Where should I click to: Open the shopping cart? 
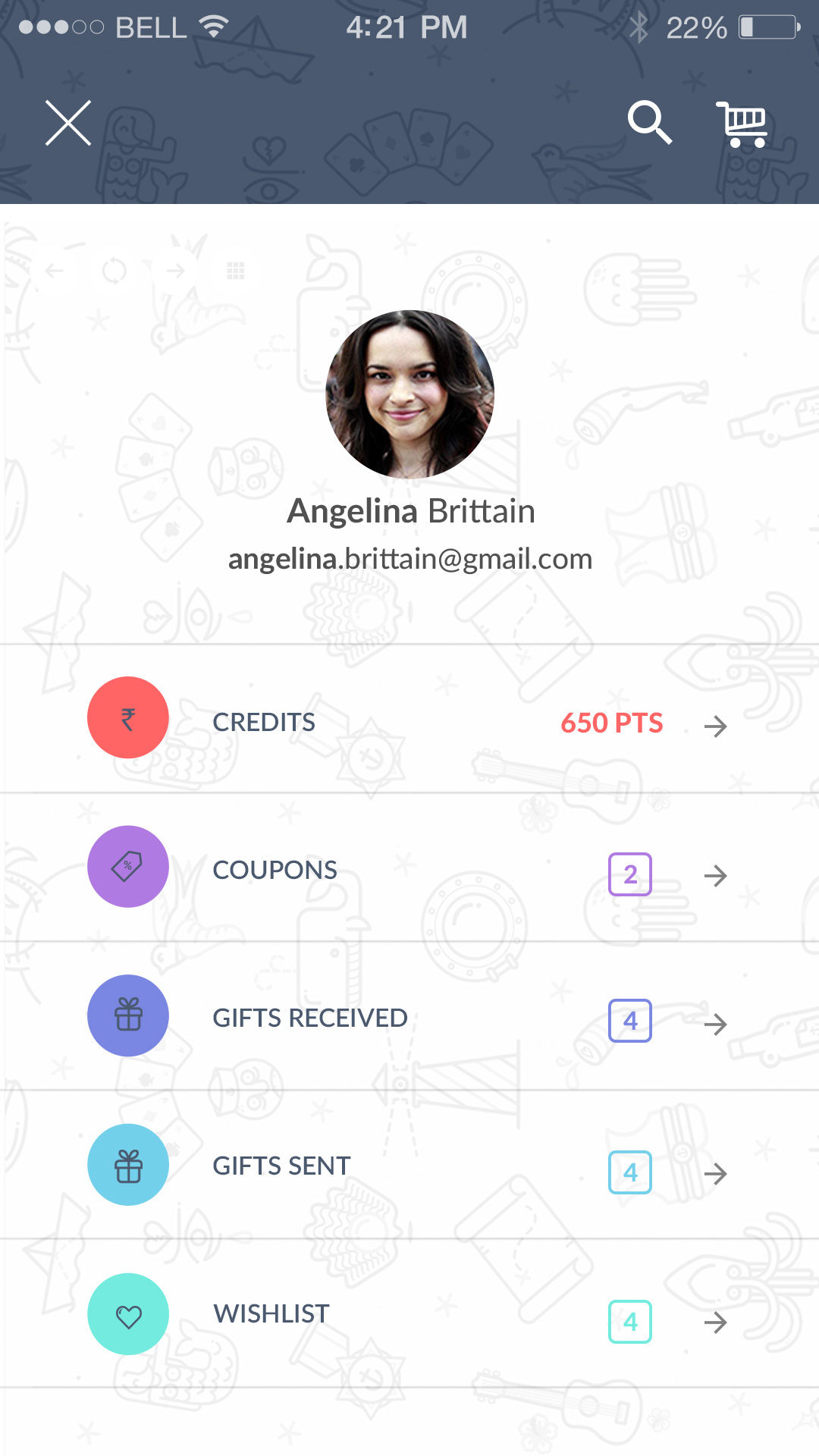click(742, 124)
